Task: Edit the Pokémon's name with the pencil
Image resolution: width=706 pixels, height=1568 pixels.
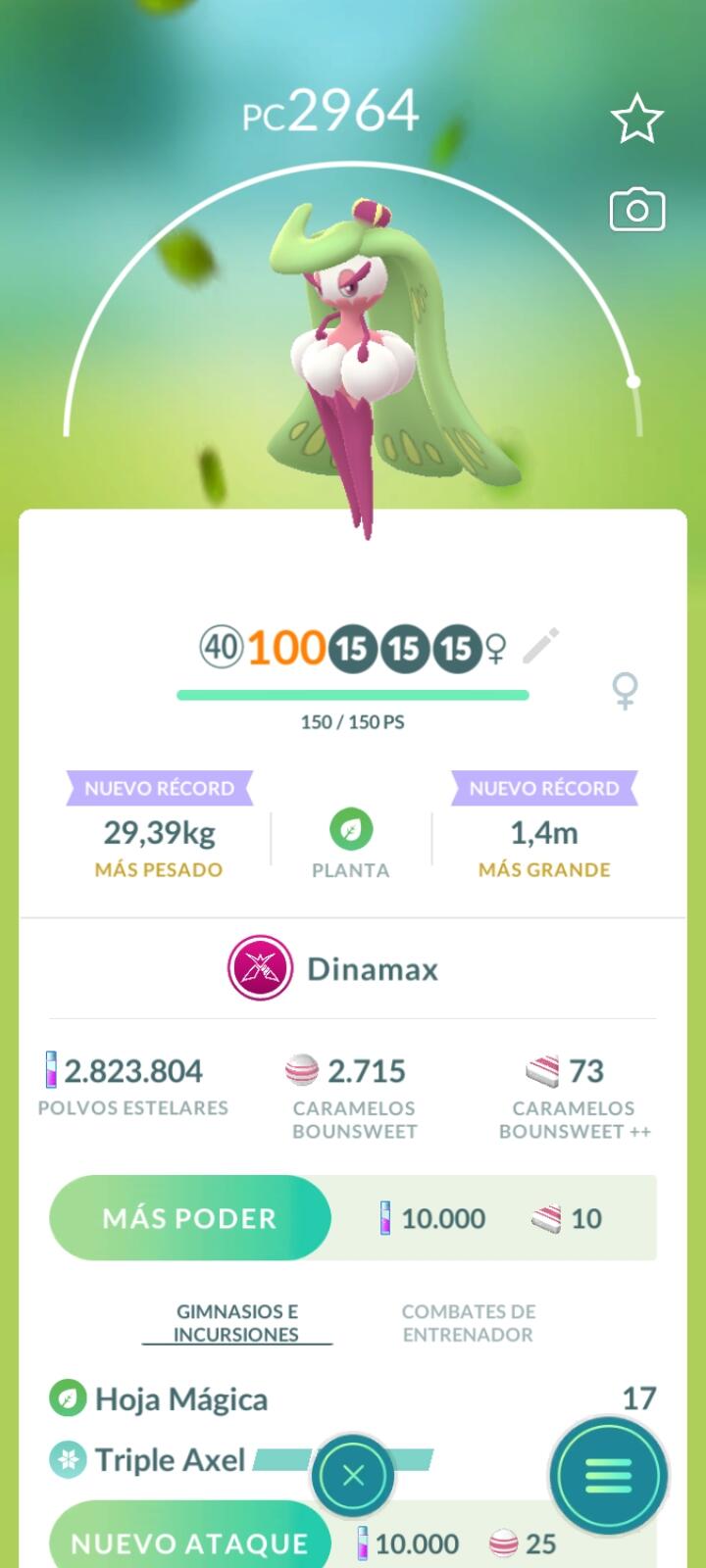Action: coord(540,646)
